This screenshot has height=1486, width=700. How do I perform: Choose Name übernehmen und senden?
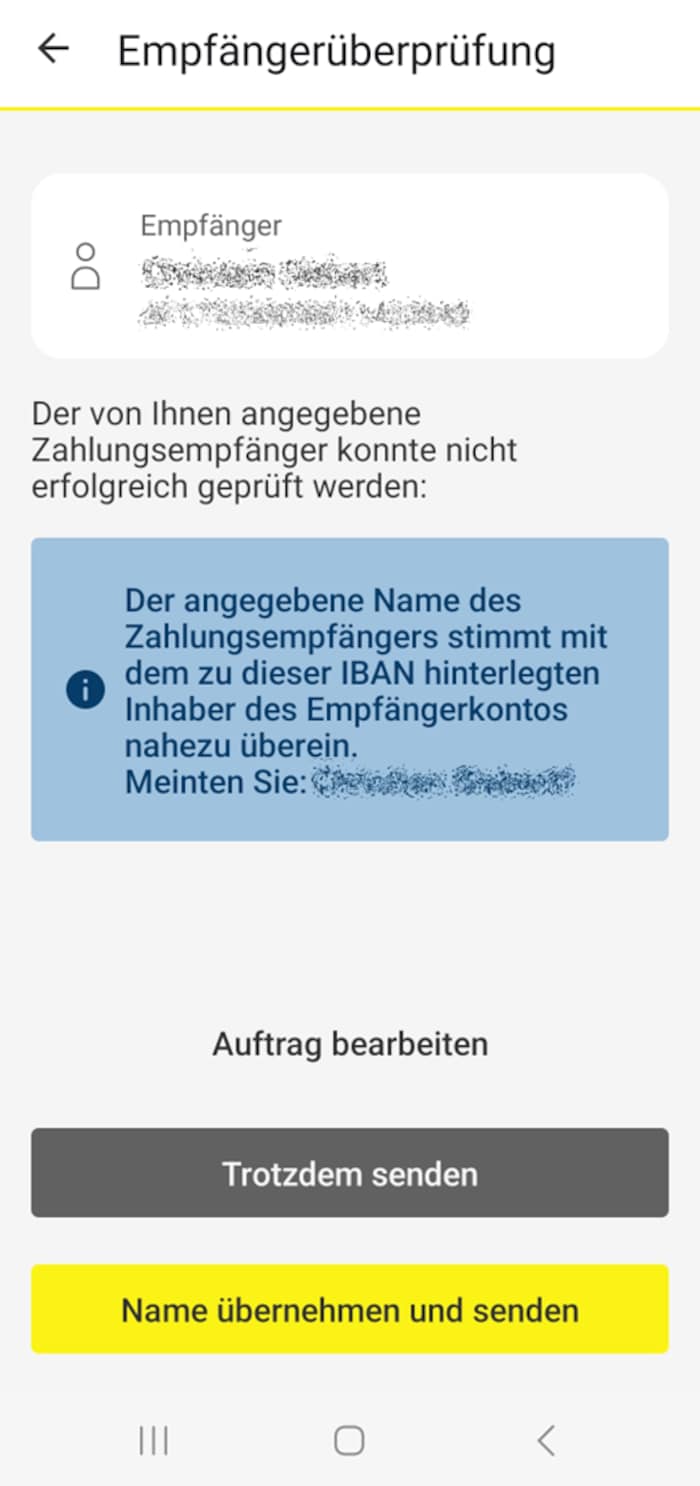pos(350,1309)
